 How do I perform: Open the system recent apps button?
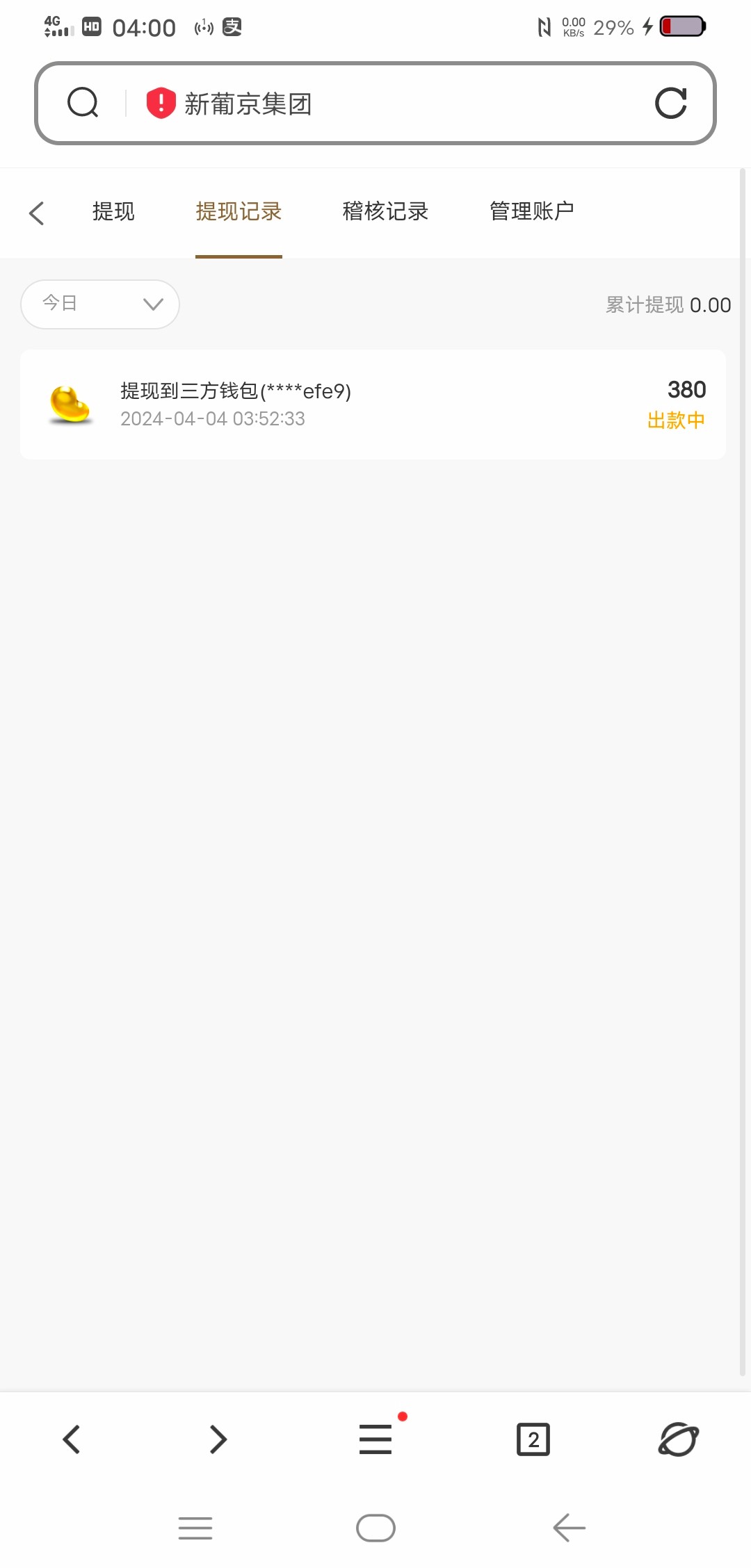pos(195,1528)
